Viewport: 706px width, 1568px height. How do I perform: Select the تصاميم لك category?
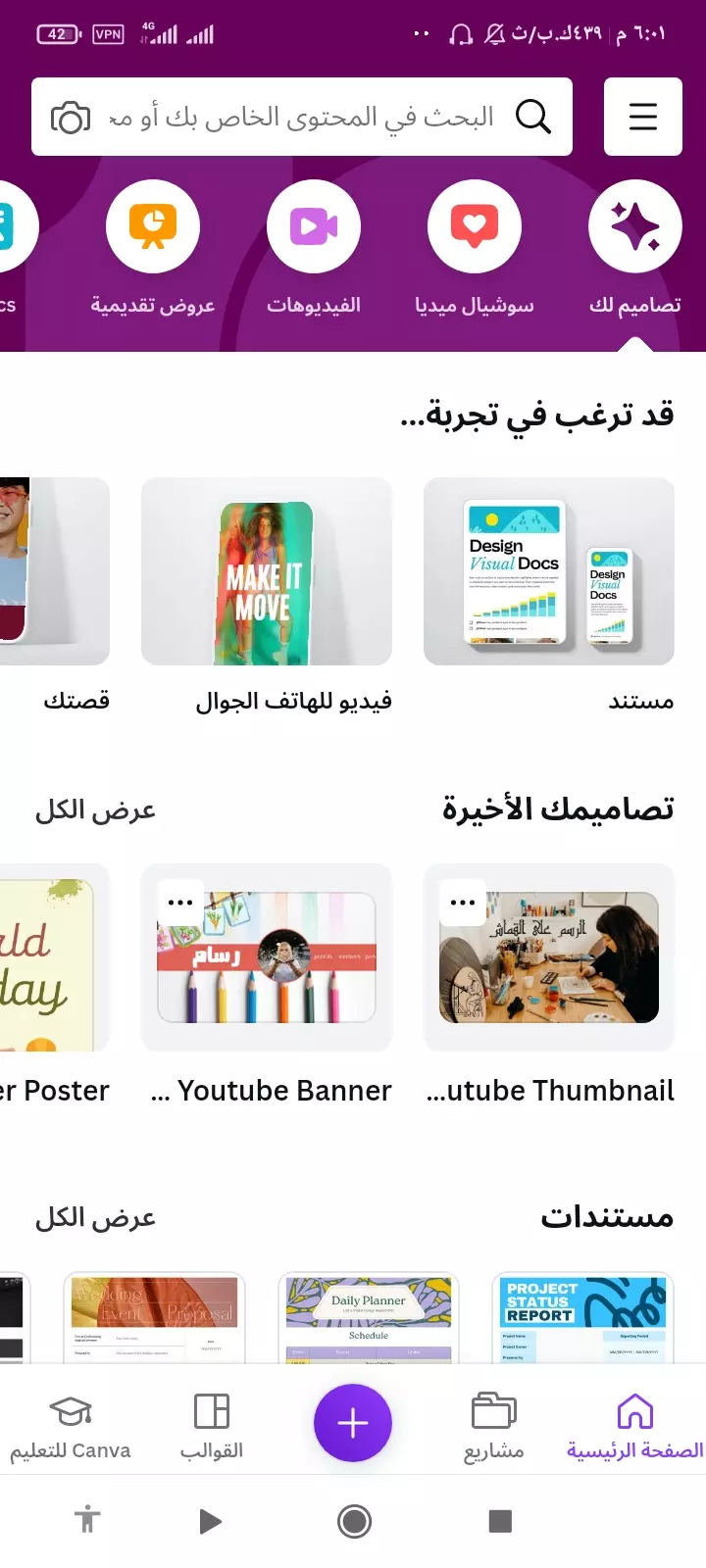click(x=634, y=227)
